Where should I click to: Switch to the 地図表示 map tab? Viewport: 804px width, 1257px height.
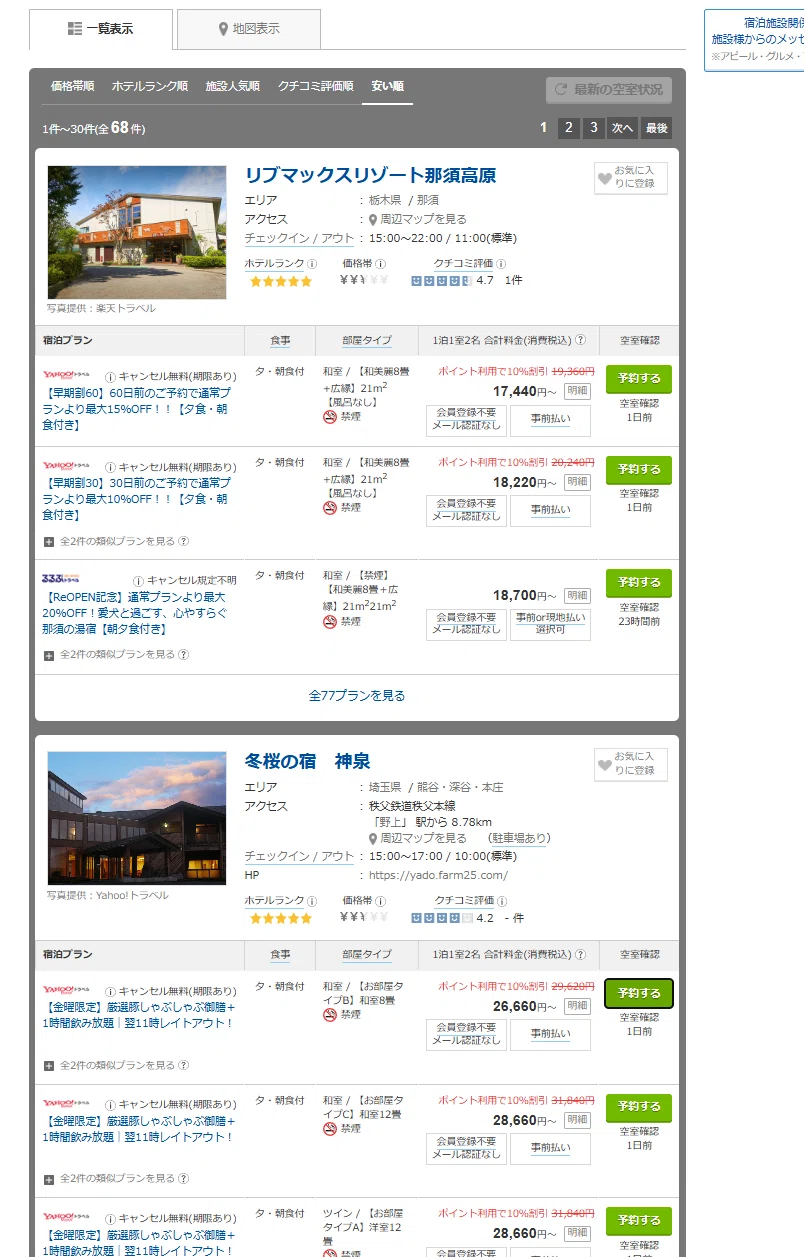coord(249,29)
